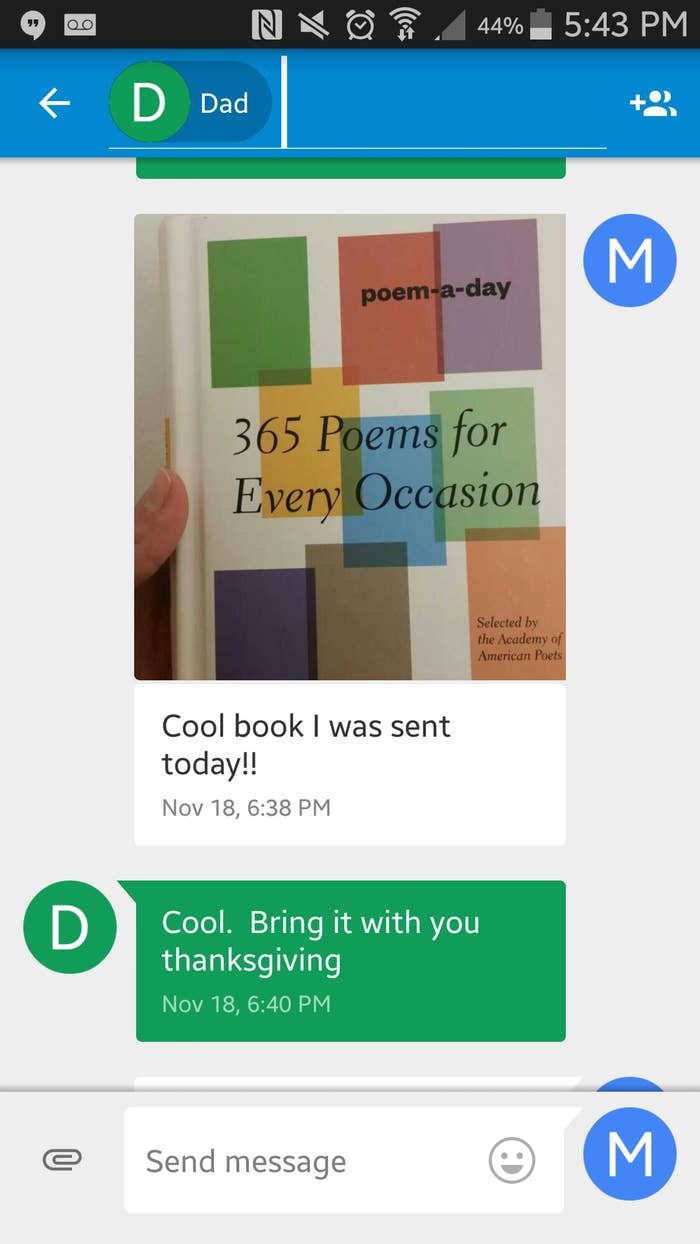700x1244 pixels.
Task: Go back using the arrow icon
Action: click(x=54, y=103)
